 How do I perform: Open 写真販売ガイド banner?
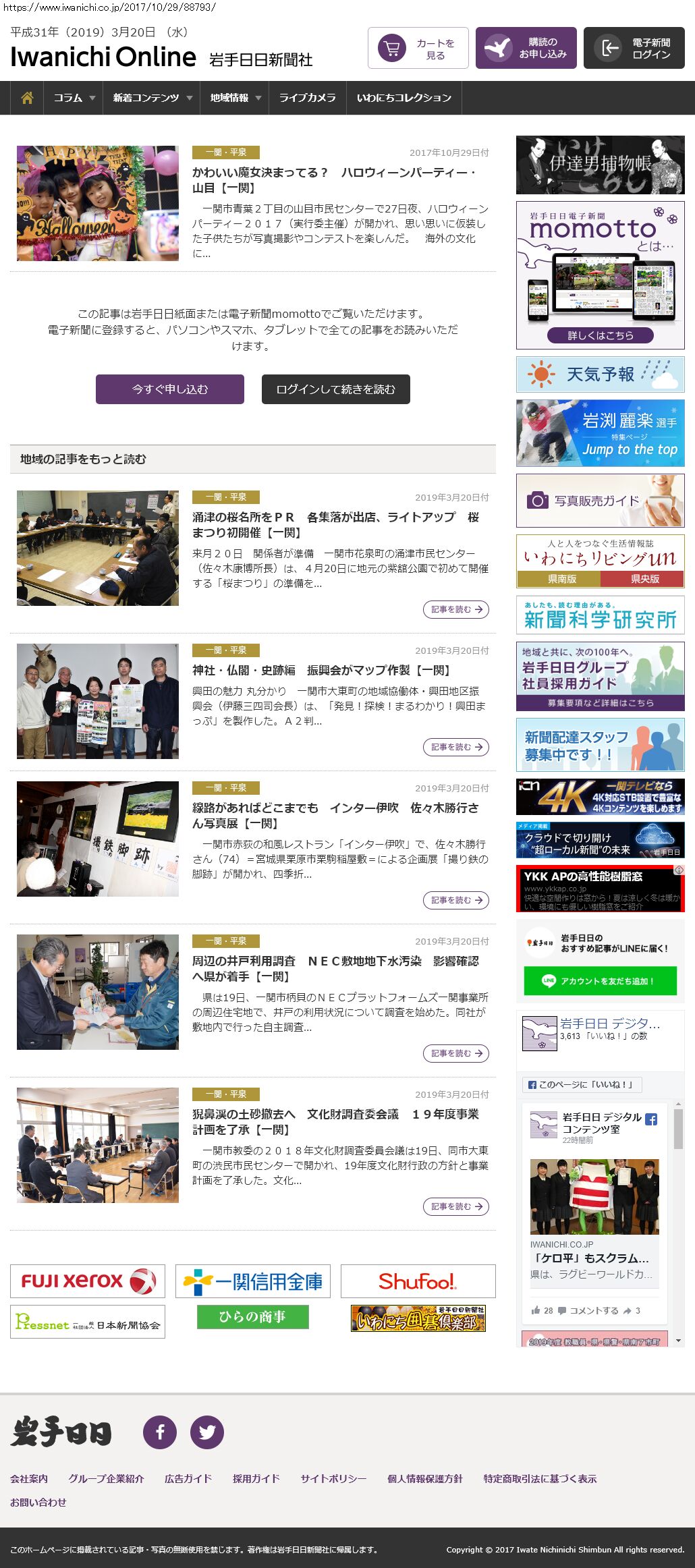(x=600, y=501)
